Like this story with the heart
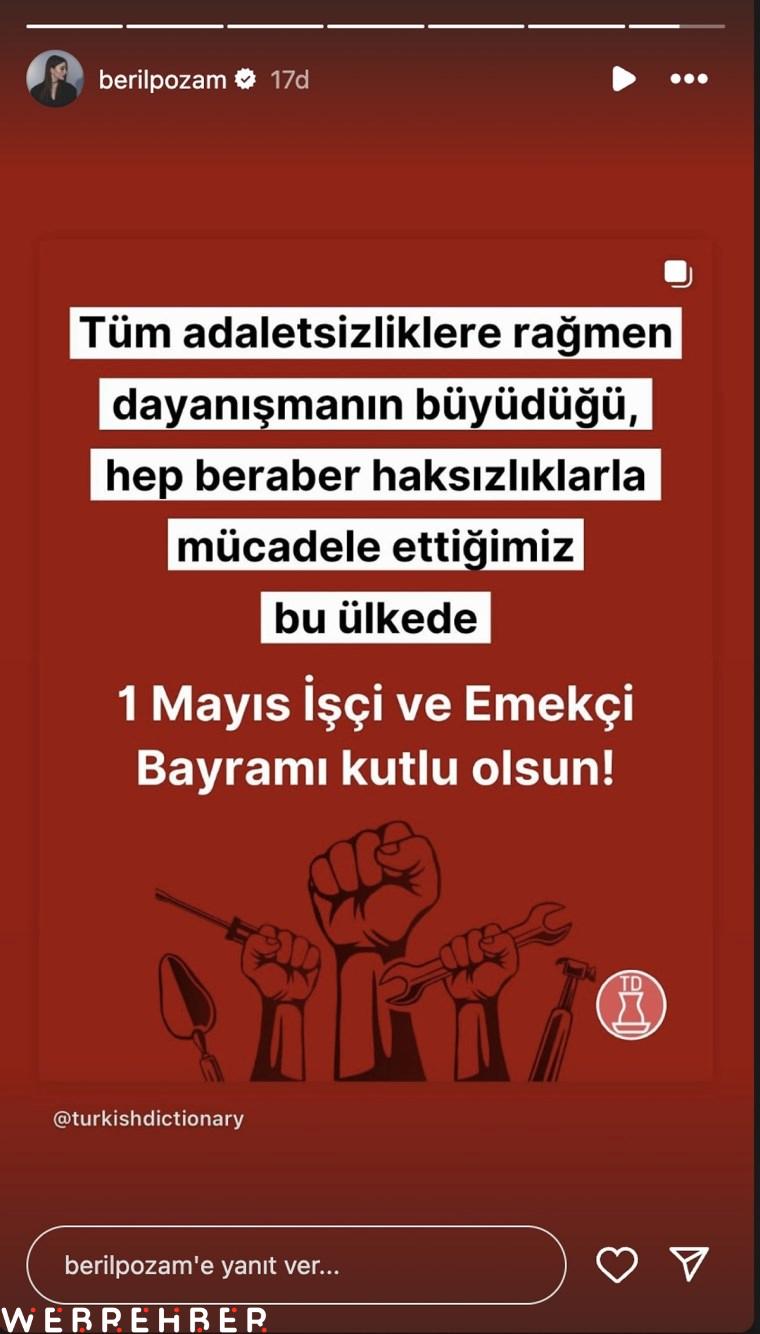The image size is (760, 1334). (617, 1265)
